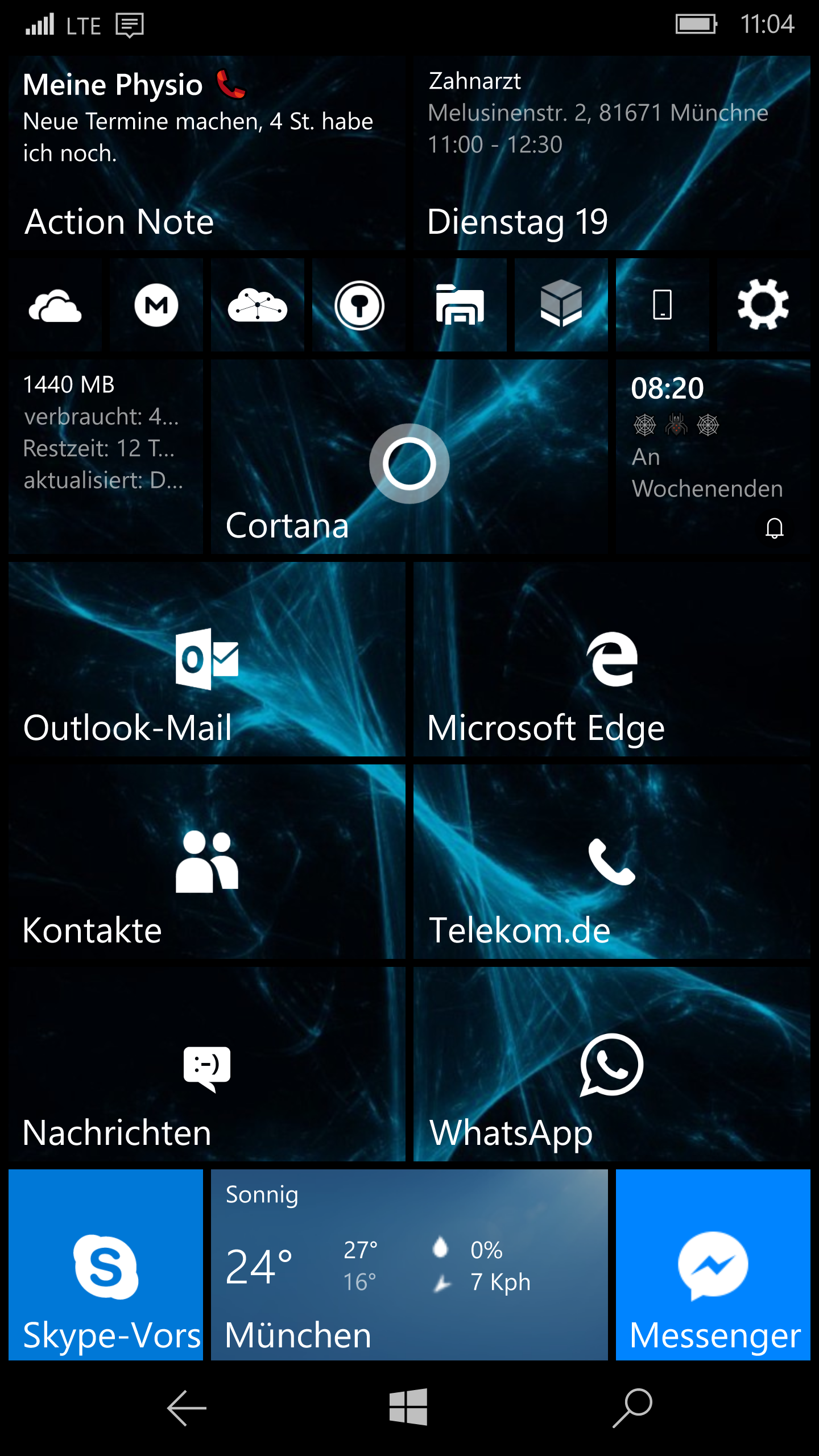
Task: Tap the back arrow in navigation bar
Action: [187, 1408]
